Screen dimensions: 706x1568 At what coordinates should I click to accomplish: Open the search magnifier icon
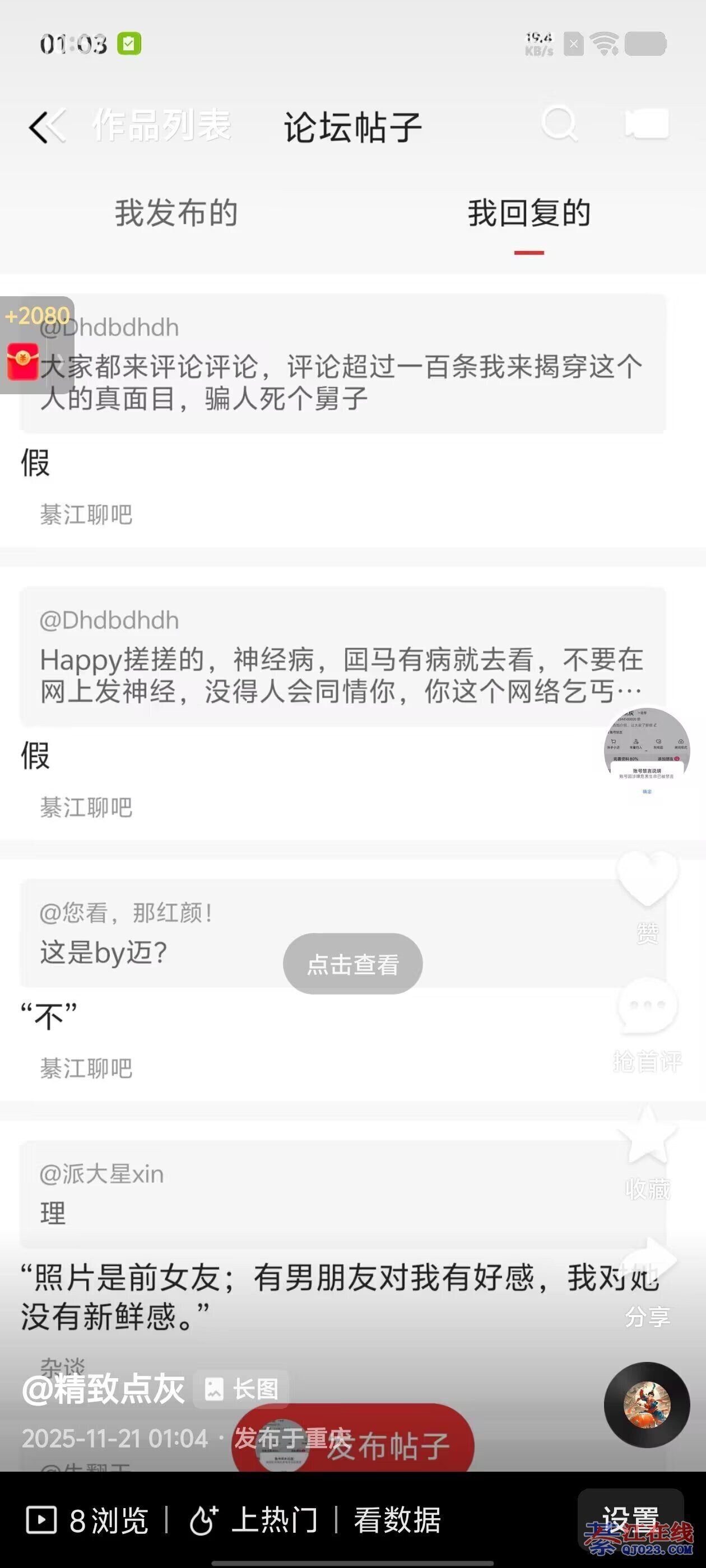click(559, 124)
